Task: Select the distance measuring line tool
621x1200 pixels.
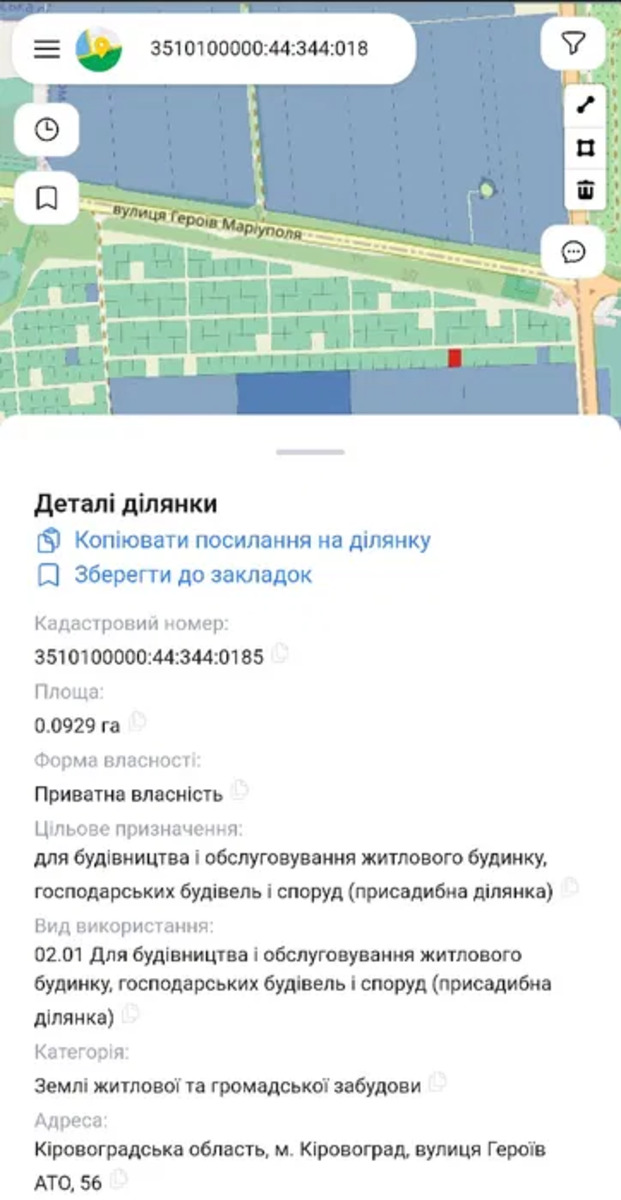Action: point(586,107)
